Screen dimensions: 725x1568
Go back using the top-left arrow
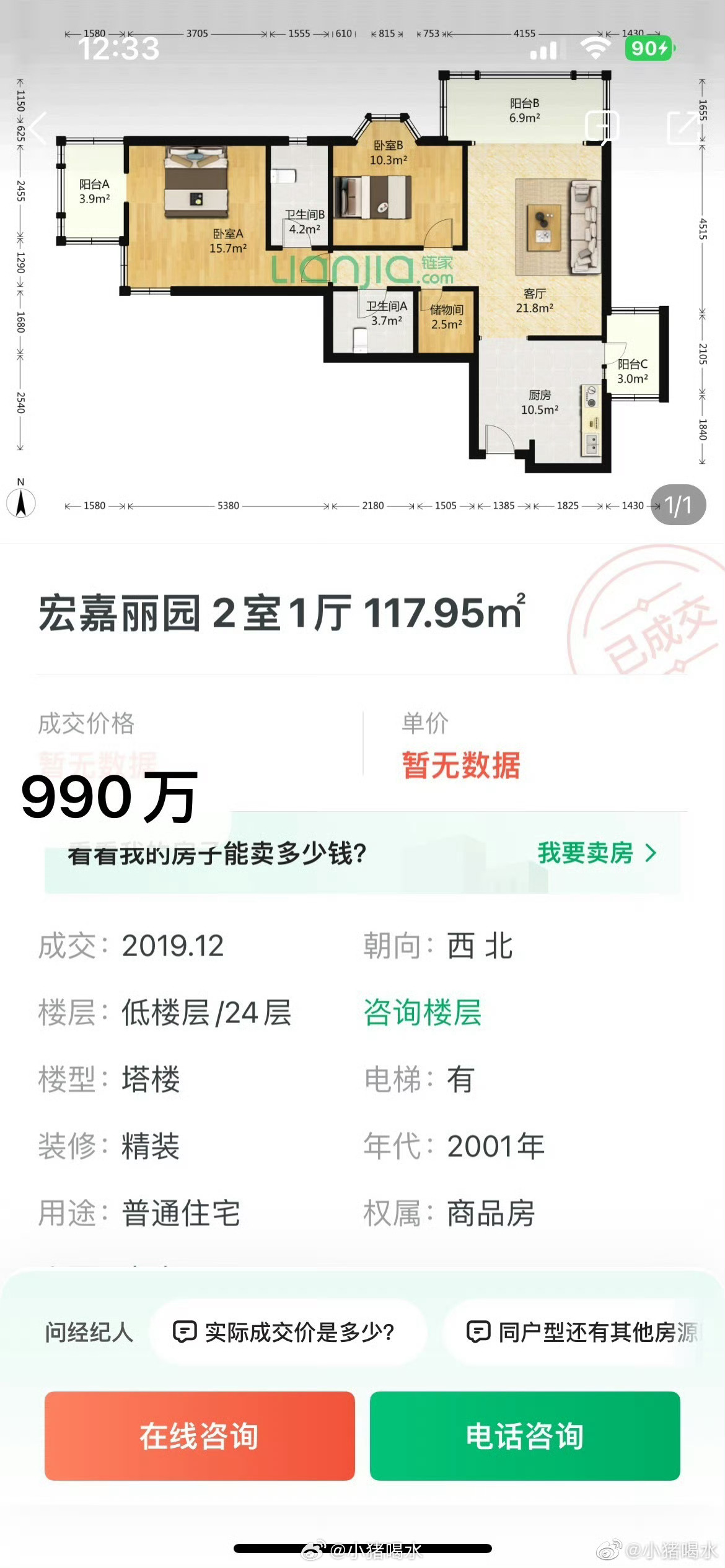point(38,128)
